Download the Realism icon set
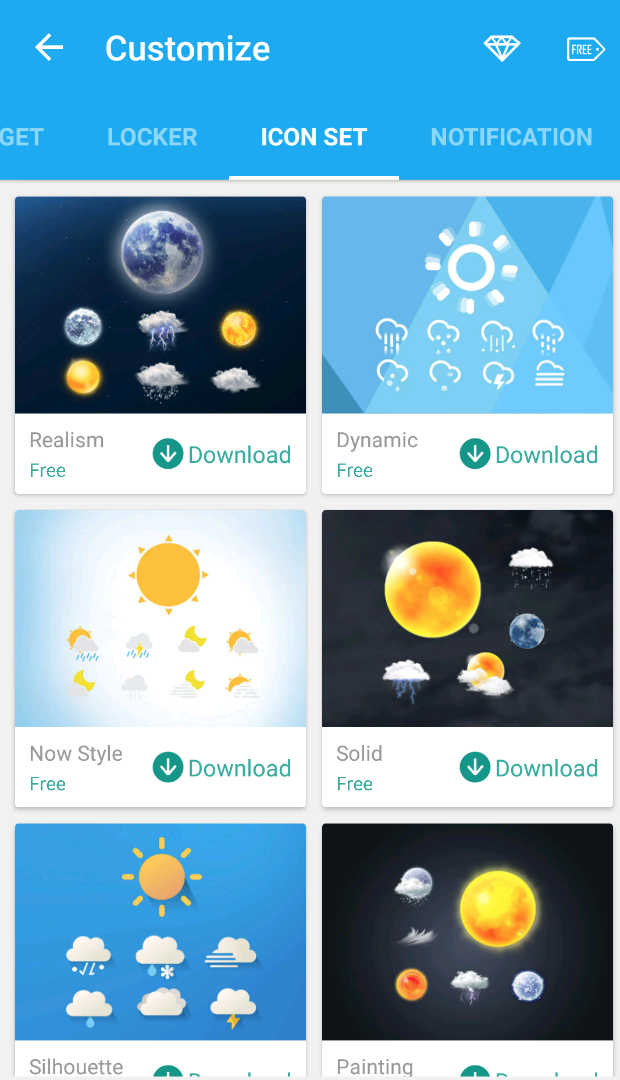The width and height of the screenshot is (620, 1080). (222, 455)
